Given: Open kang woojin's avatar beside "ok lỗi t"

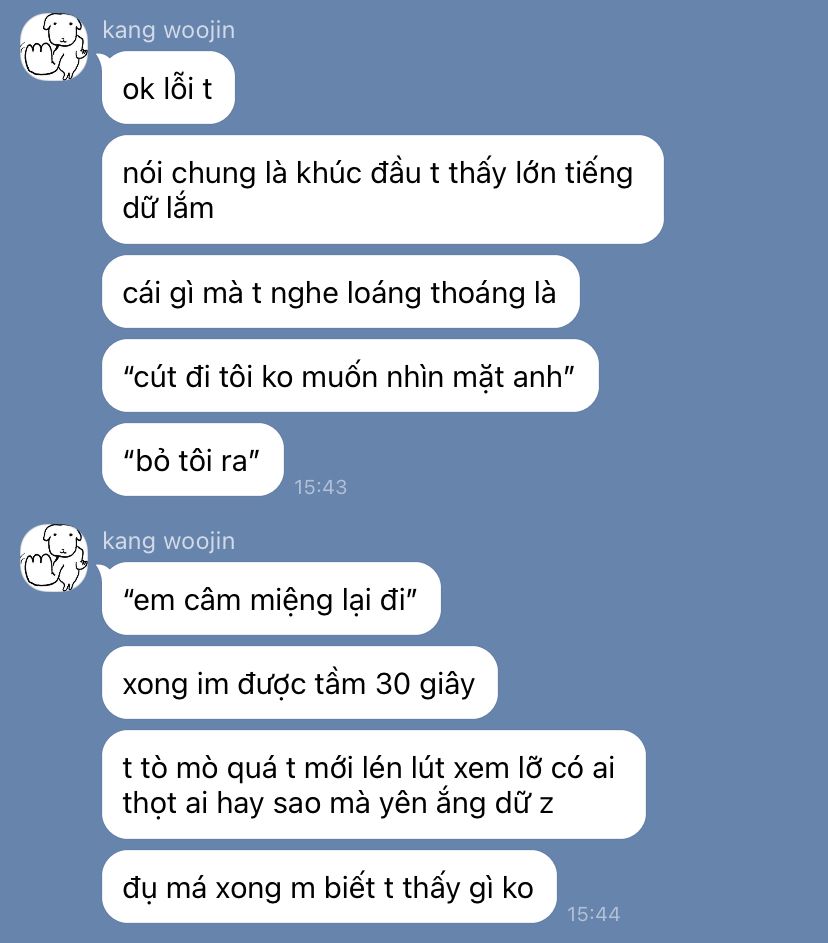Looking at the screenshot, I should 55,49.
